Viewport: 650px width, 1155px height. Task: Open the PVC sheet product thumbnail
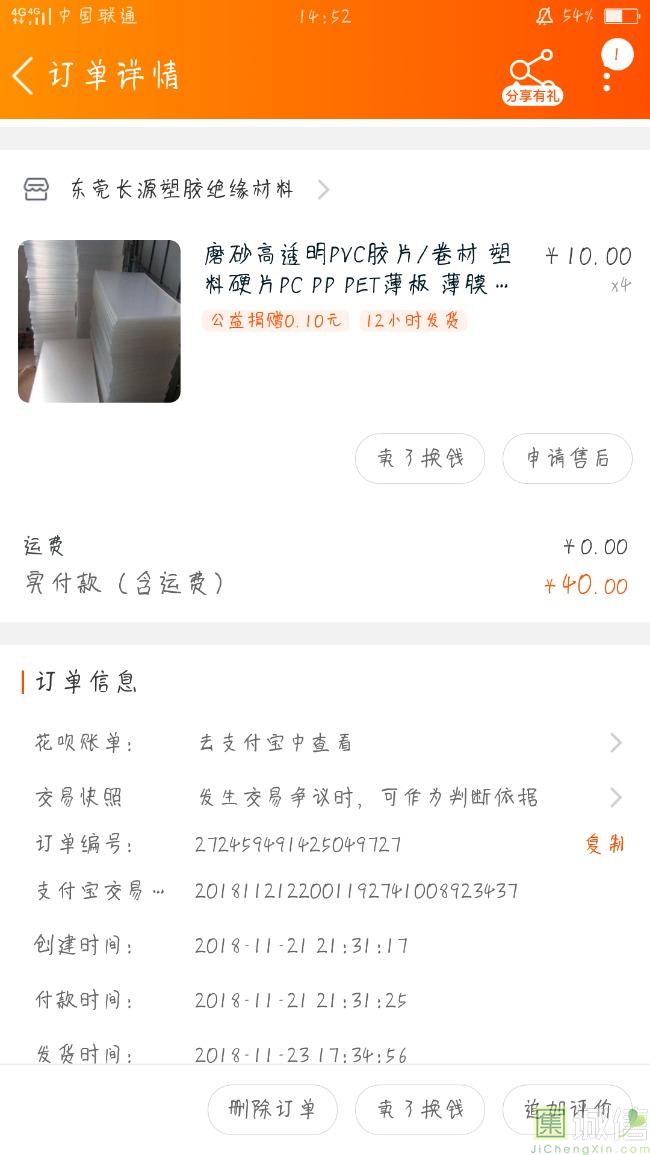tap(99, 321)
